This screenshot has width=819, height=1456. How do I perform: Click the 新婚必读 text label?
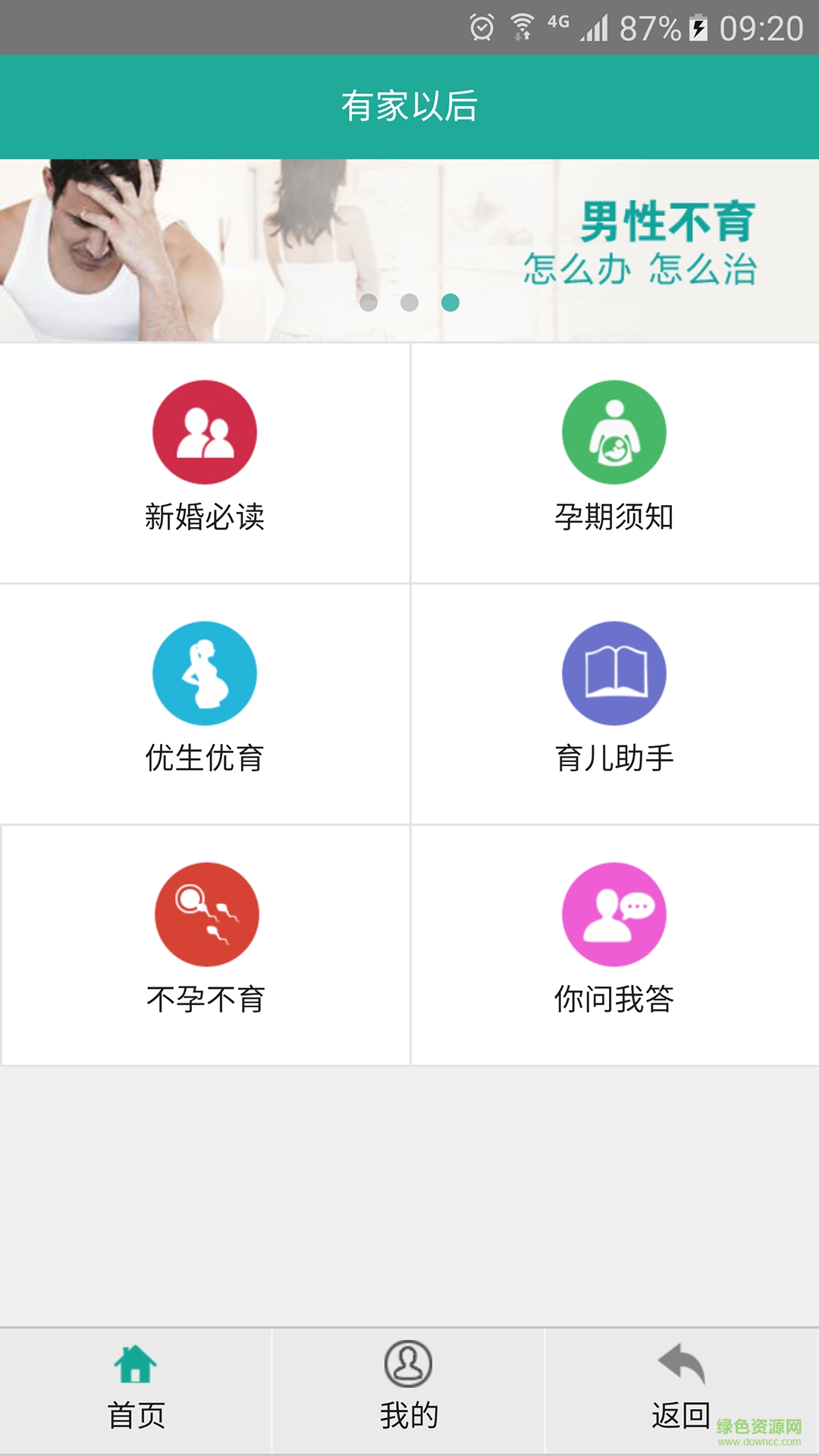(x=205, y=514)
